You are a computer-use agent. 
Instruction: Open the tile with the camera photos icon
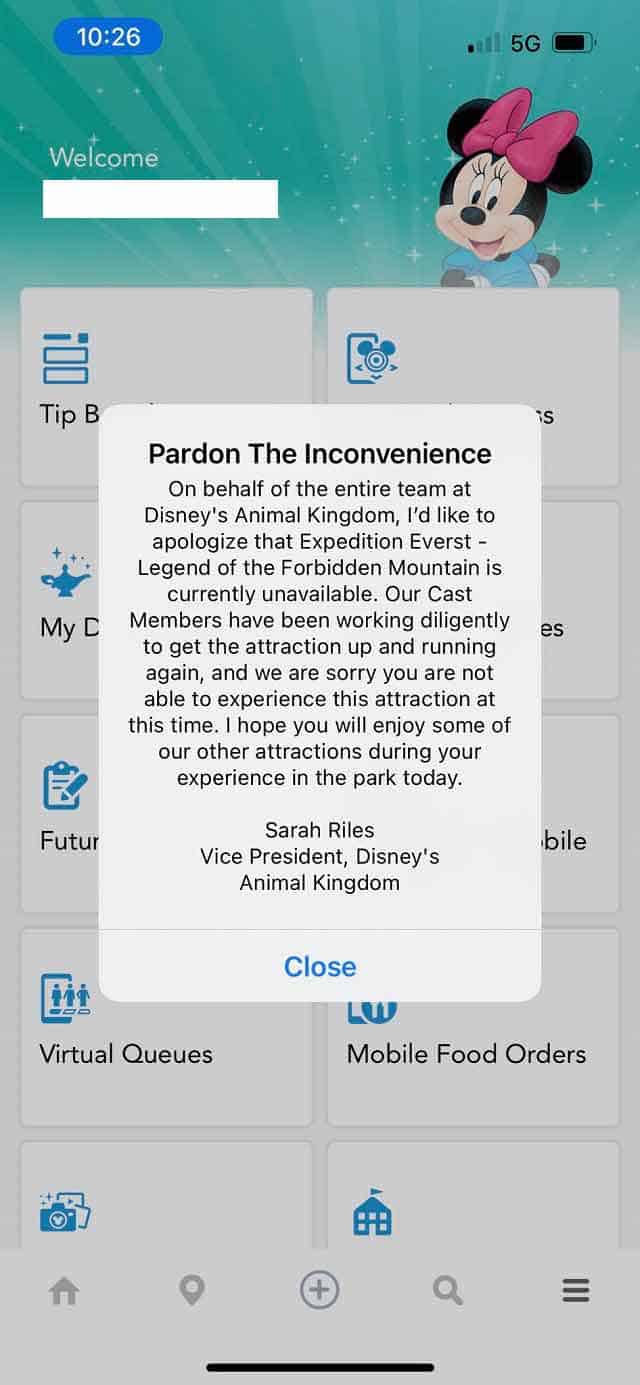tap(166, 1196)
